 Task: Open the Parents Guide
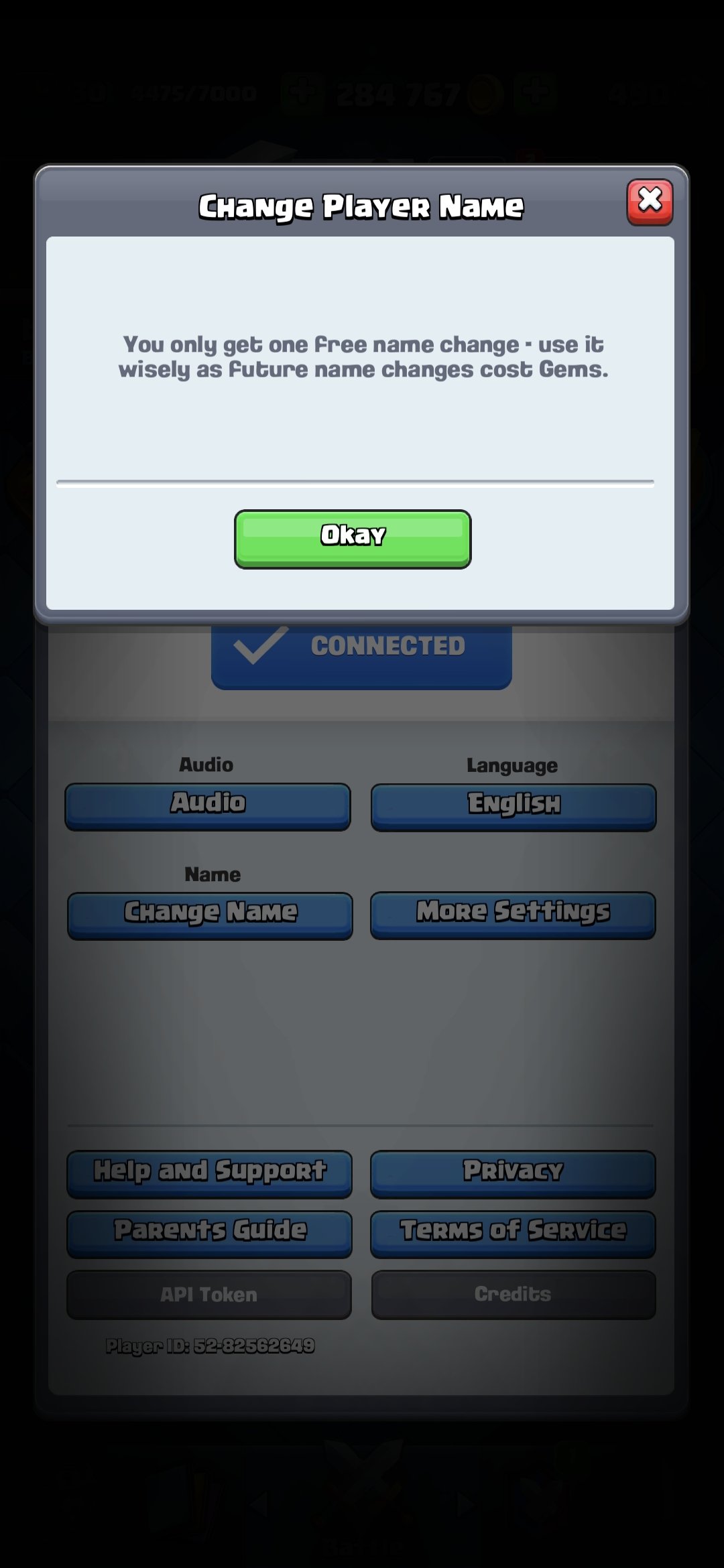[209, 1234]
